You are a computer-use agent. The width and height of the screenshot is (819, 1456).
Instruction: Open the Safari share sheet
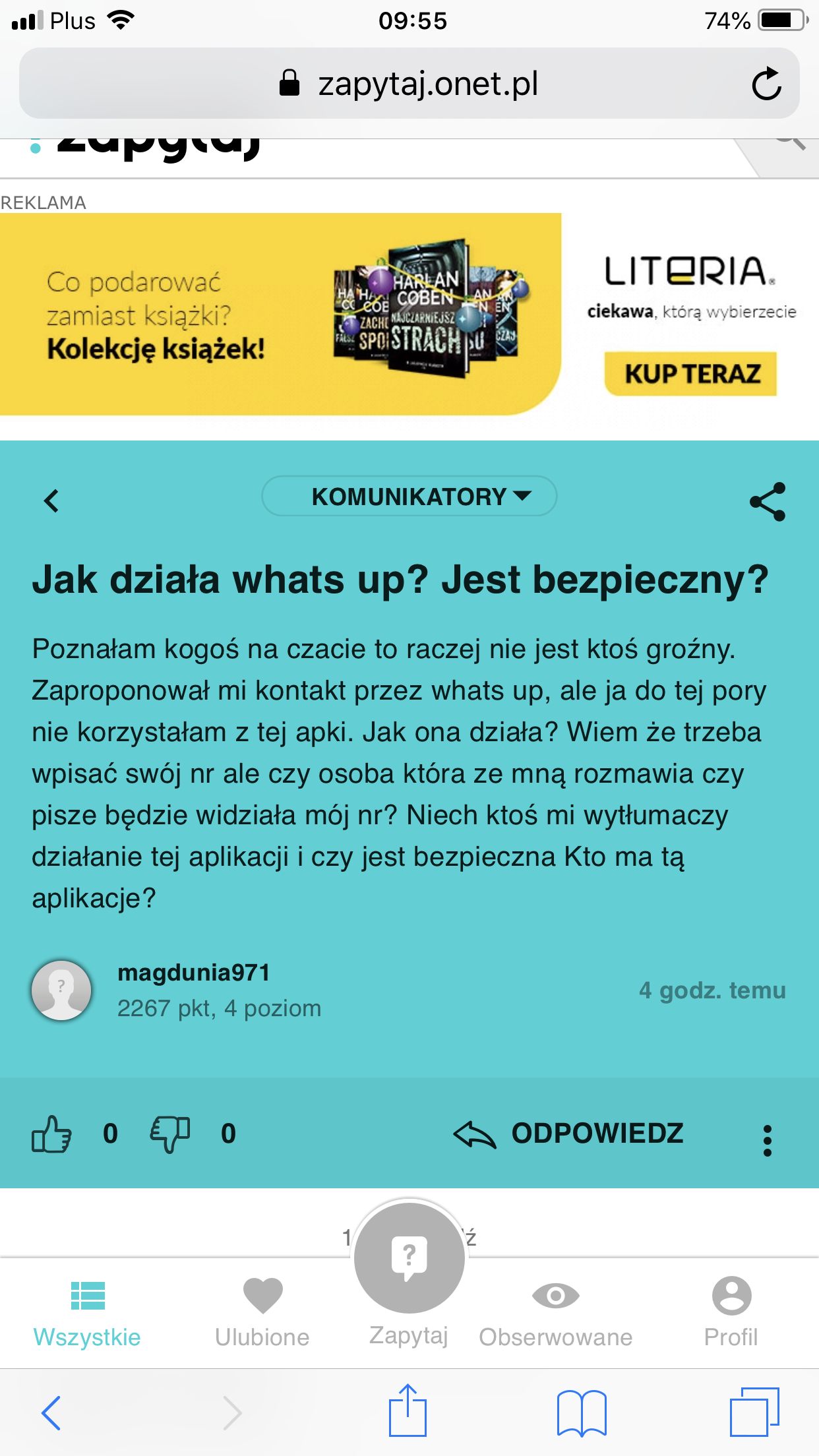(x=408, y=1411)
